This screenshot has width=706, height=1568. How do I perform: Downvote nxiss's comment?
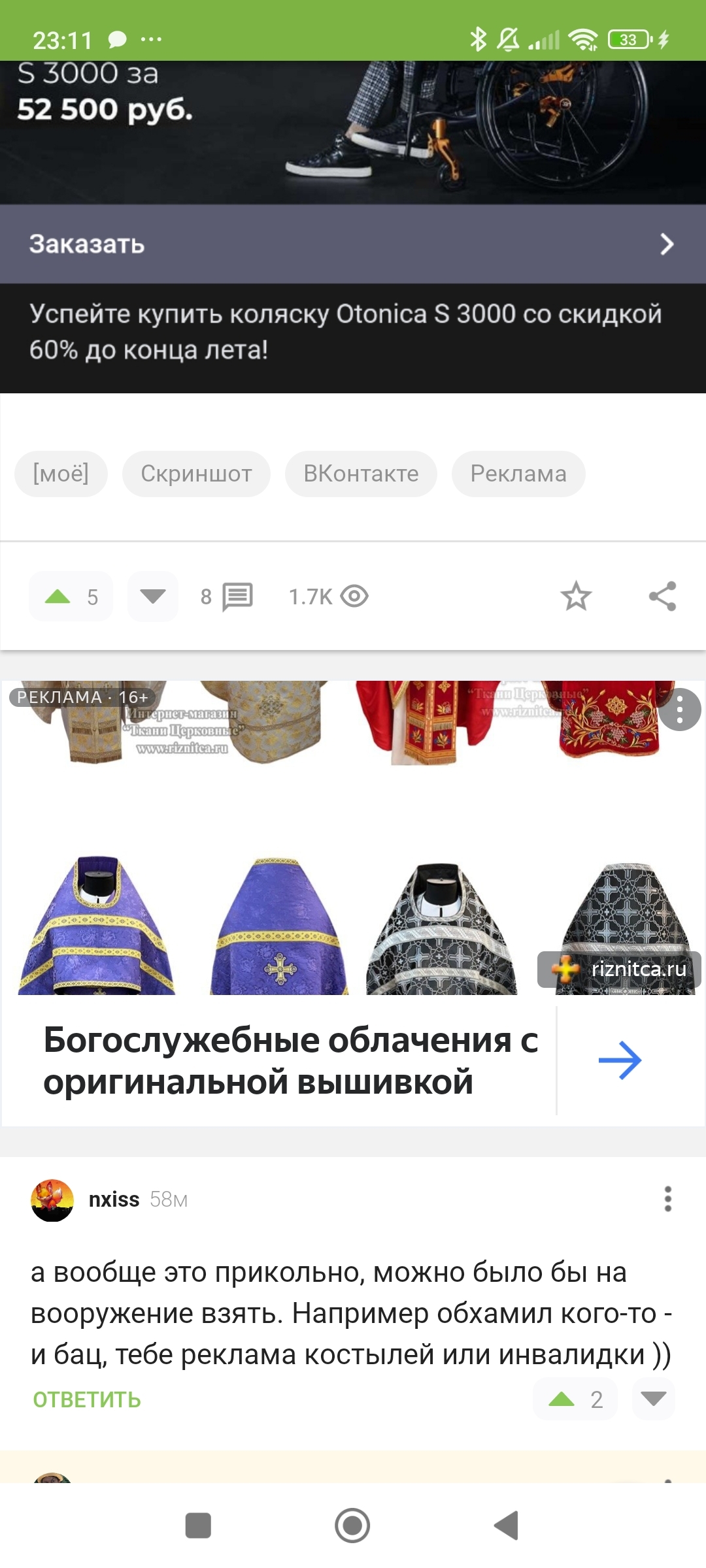tap(654, 1399)
